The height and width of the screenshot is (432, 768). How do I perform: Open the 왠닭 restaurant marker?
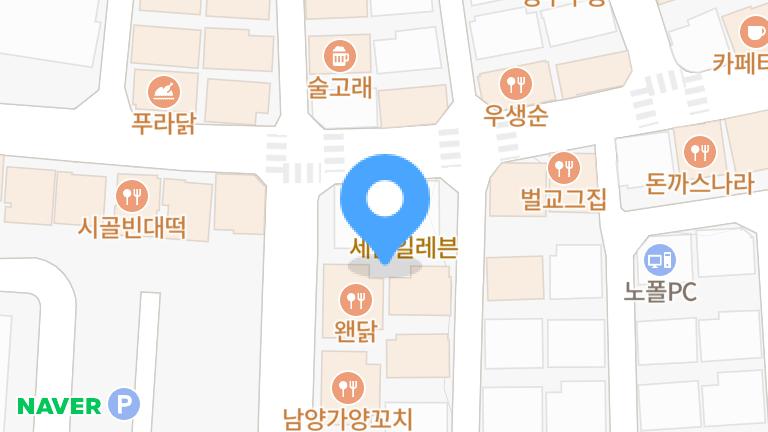point(354,298)
